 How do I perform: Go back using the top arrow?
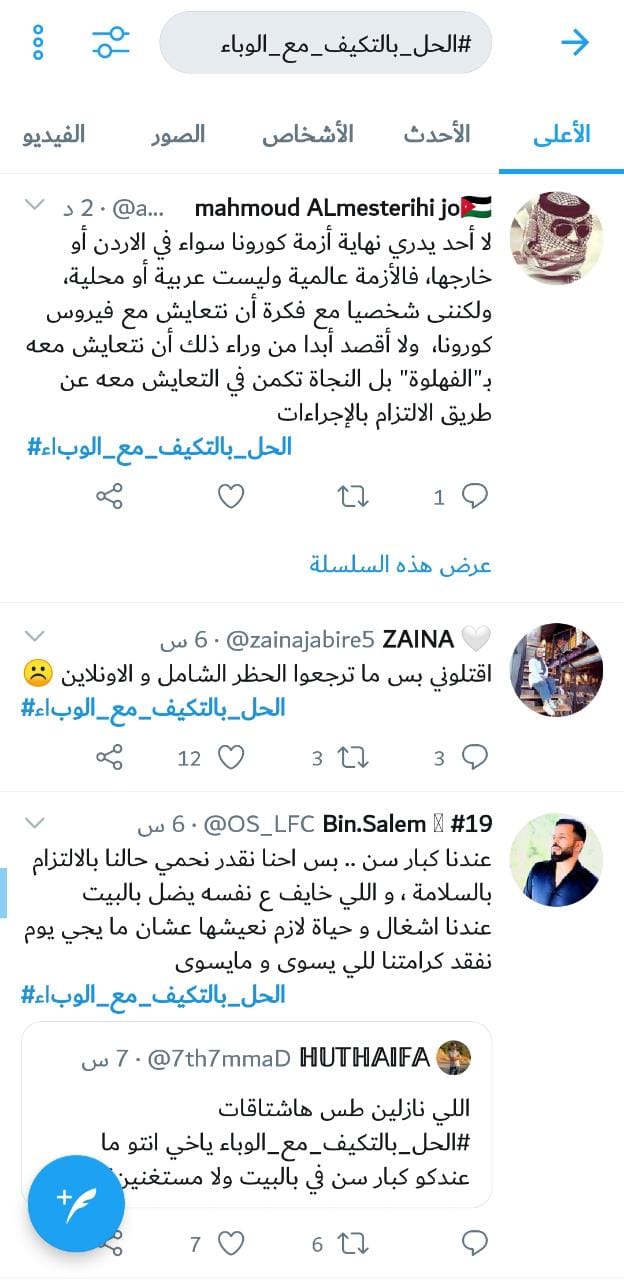(575, 42)
